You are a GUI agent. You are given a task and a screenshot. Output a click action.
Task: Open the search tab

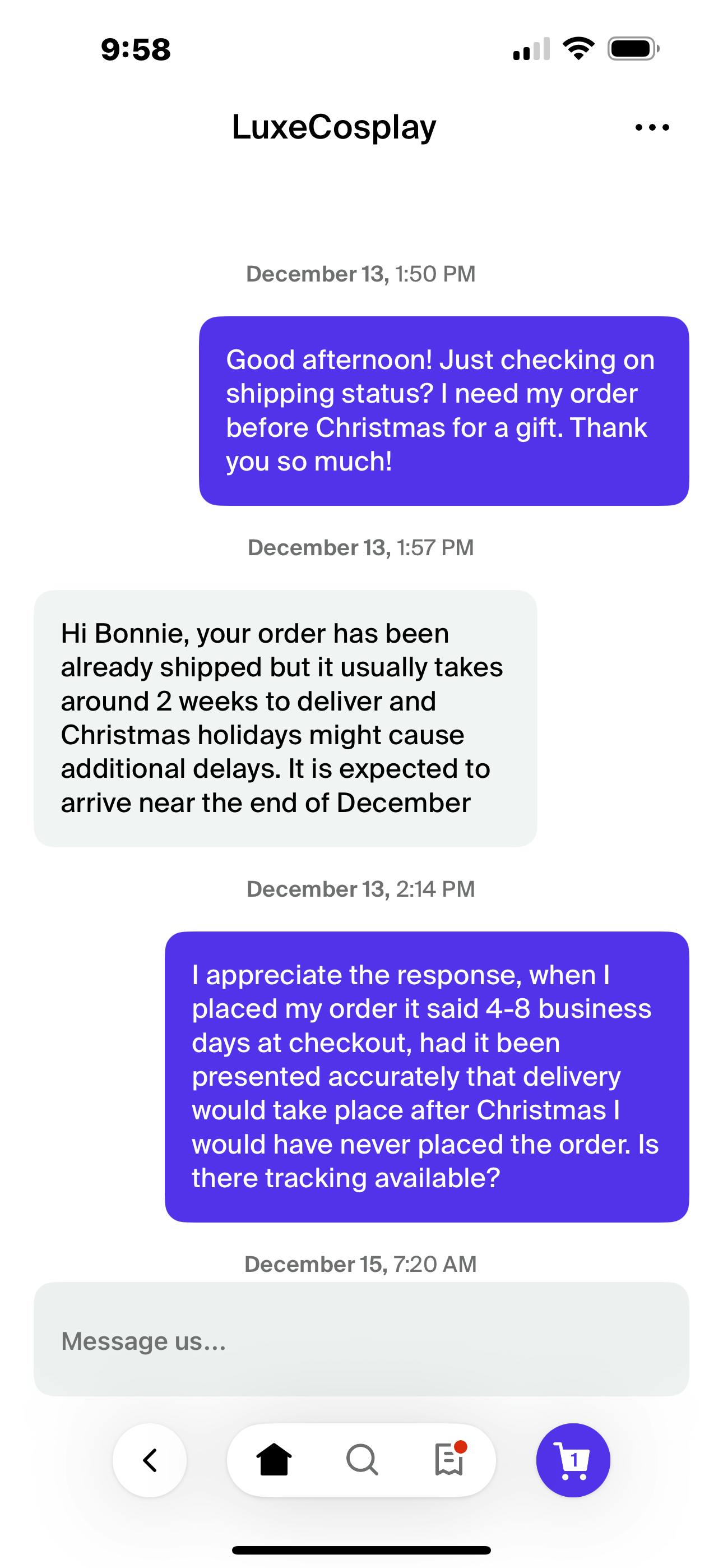pos(361,1460)
